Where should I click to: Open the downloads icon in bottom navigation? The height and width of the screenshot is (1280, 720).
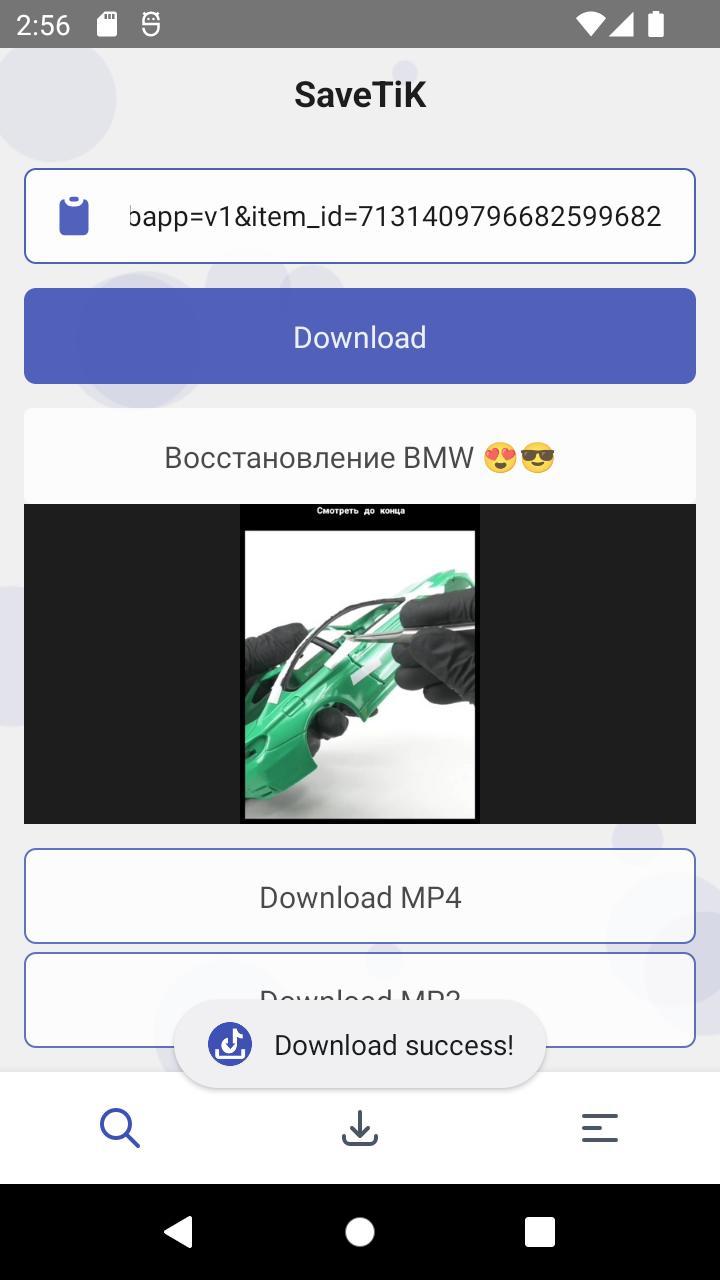coord(359,1128)
